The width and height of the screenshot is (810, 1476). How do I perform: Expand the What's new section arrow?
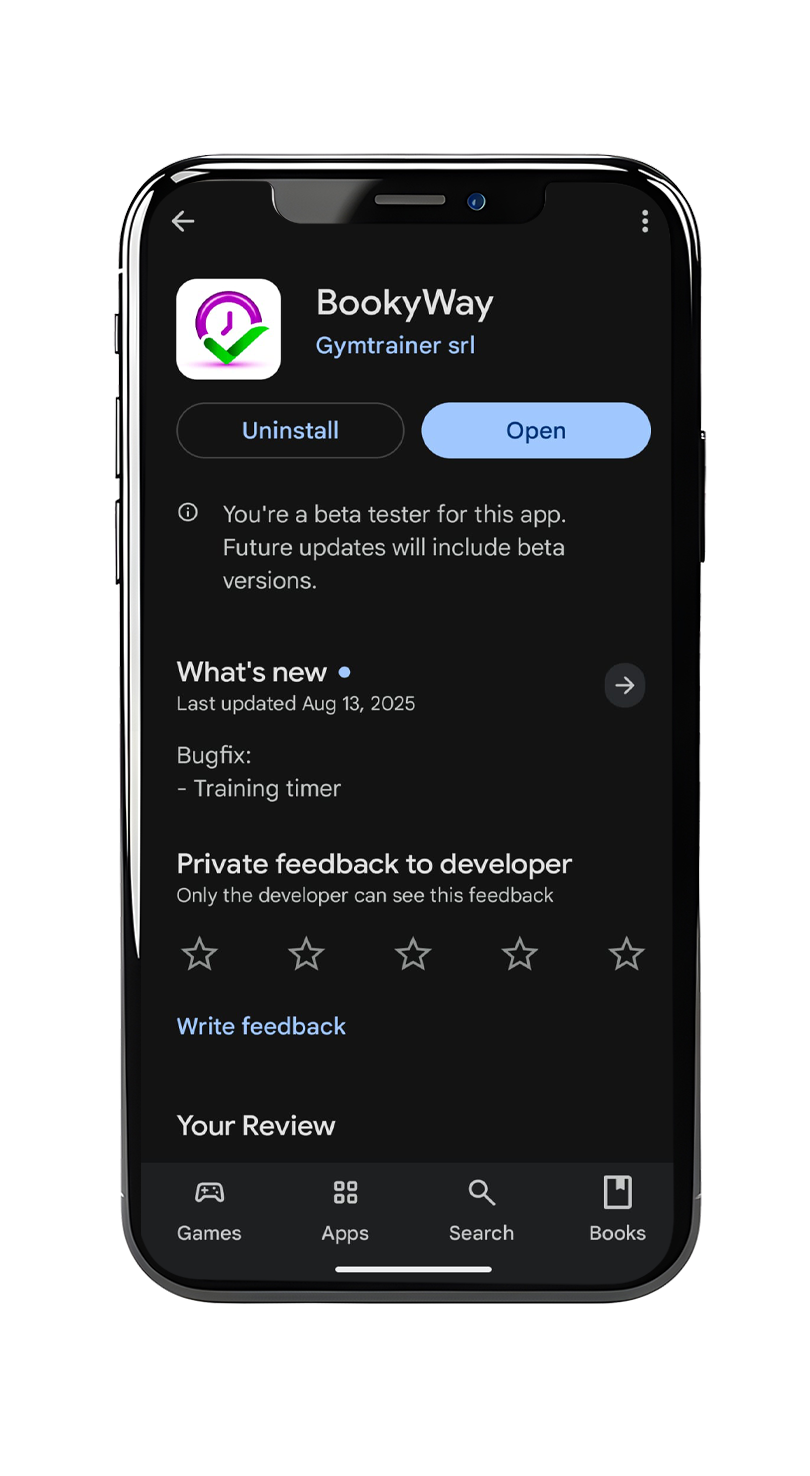coord(625,685)
